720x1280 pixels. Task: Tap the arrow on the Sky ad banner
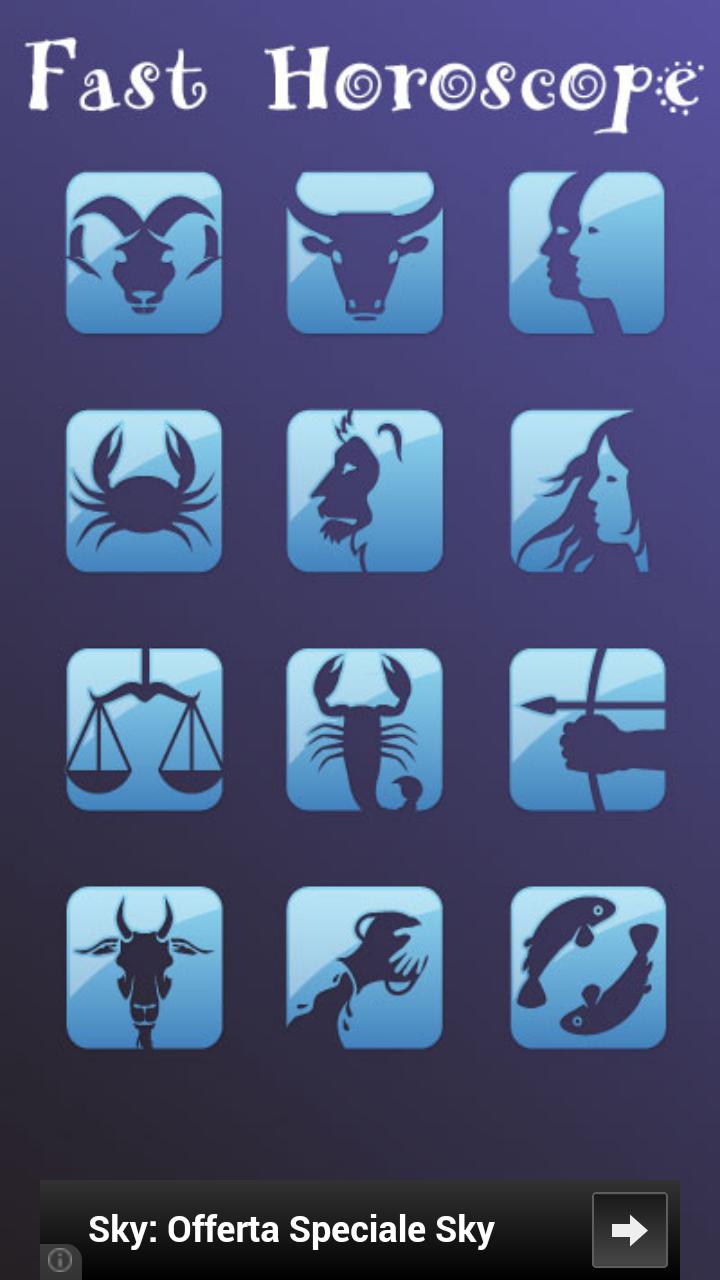629,1230
